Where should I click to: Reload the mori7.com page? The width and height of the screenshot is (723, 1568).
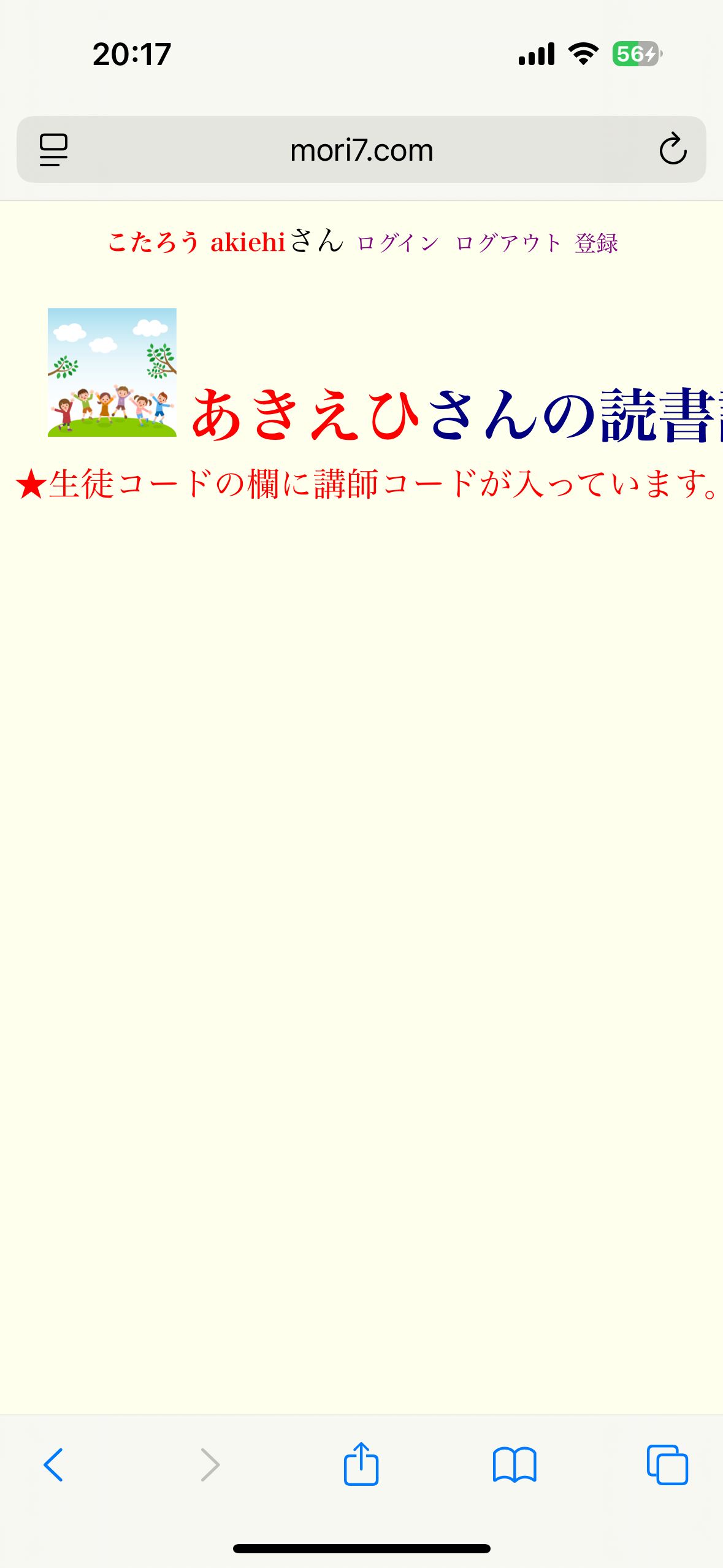[x=673, y=149]
